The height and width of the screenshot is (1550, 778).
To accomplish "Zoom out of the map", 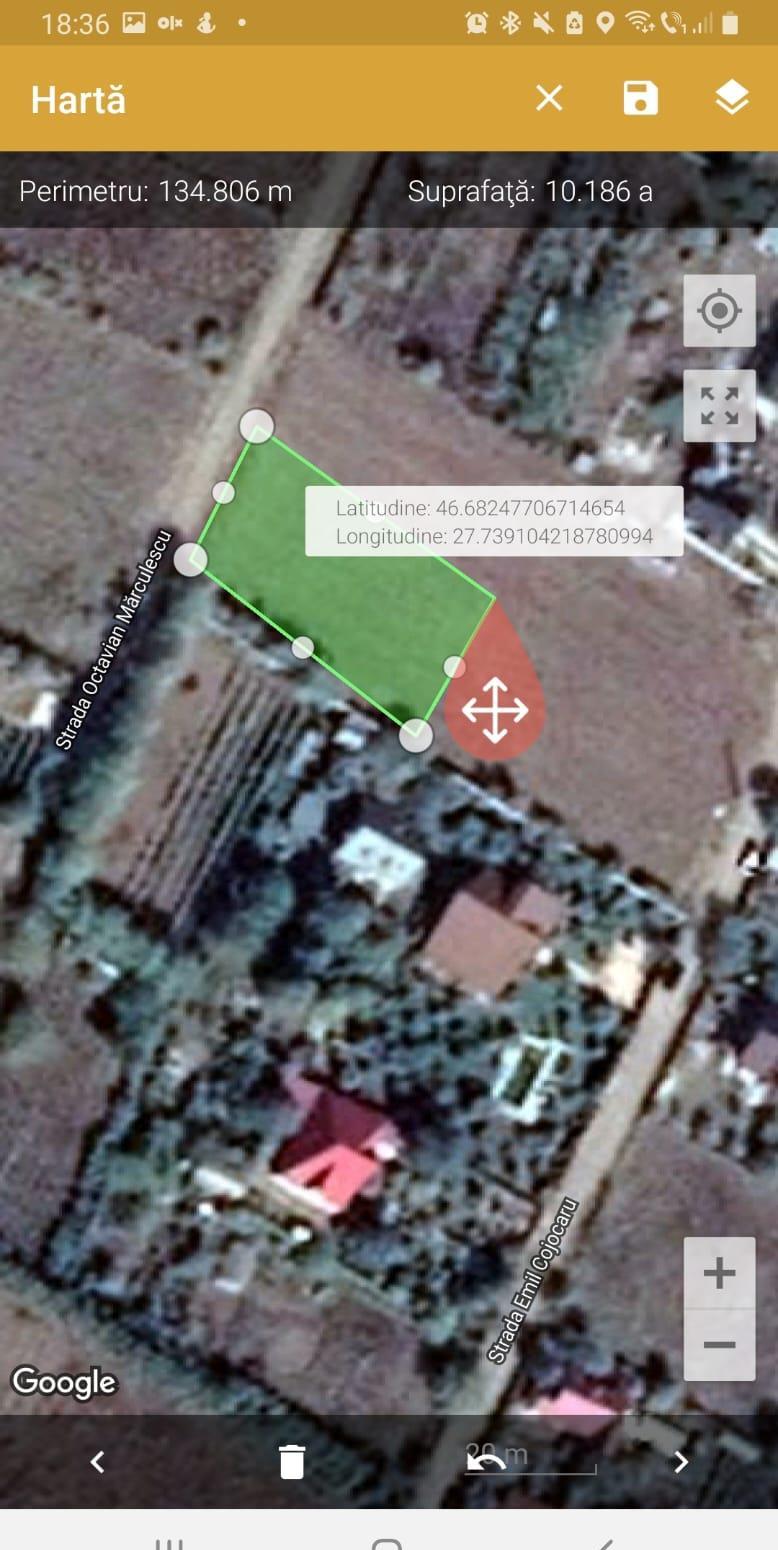I will (719, 1345).
